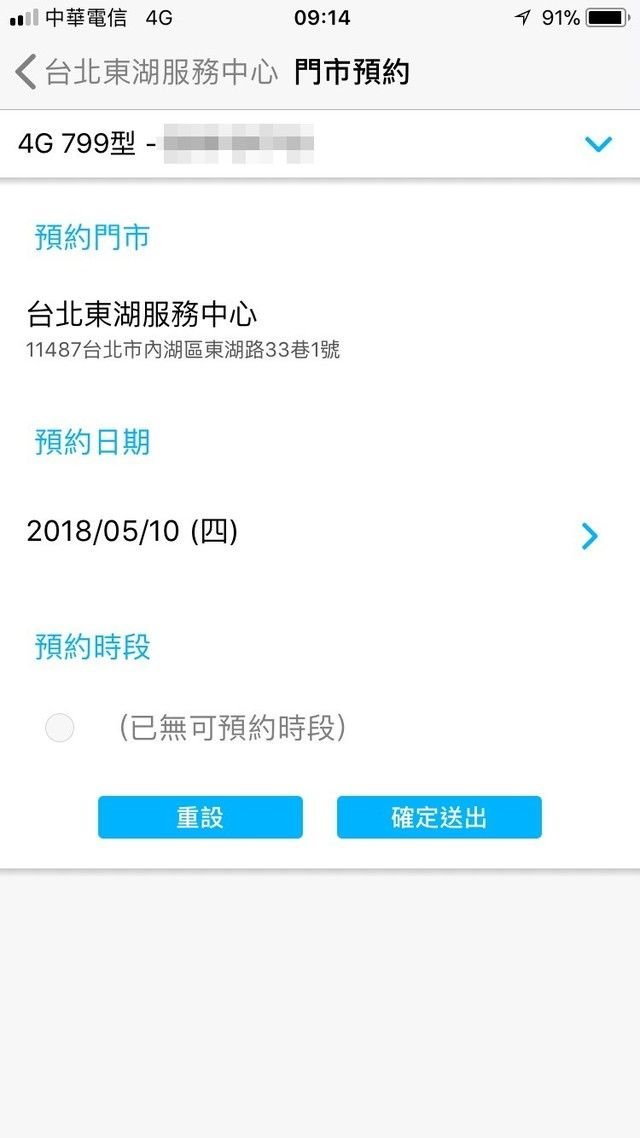Go back to 台北東湖服務中心
640x1138 pixels.
tap(145, 72)
